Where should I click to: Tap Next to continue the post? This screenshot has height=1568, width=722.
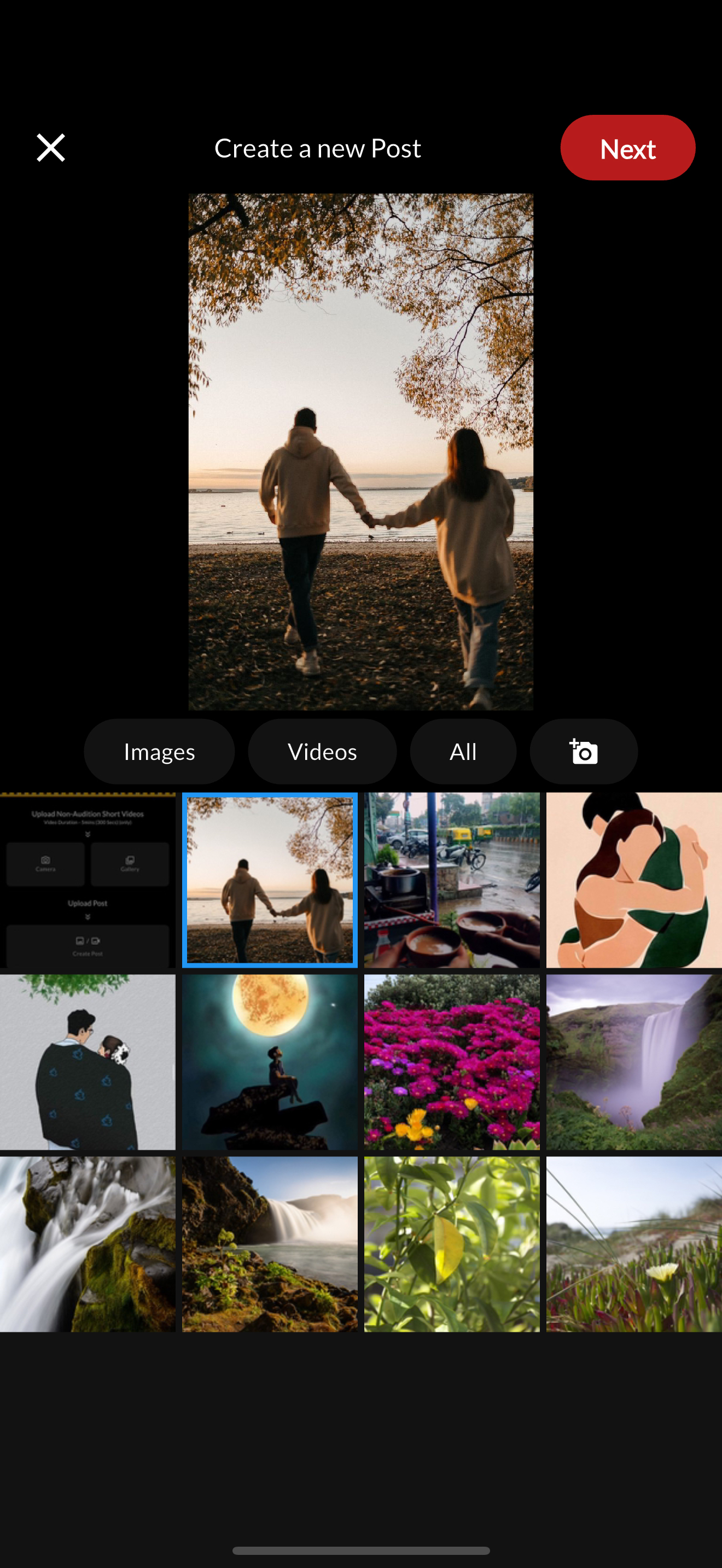pos(627,148)
